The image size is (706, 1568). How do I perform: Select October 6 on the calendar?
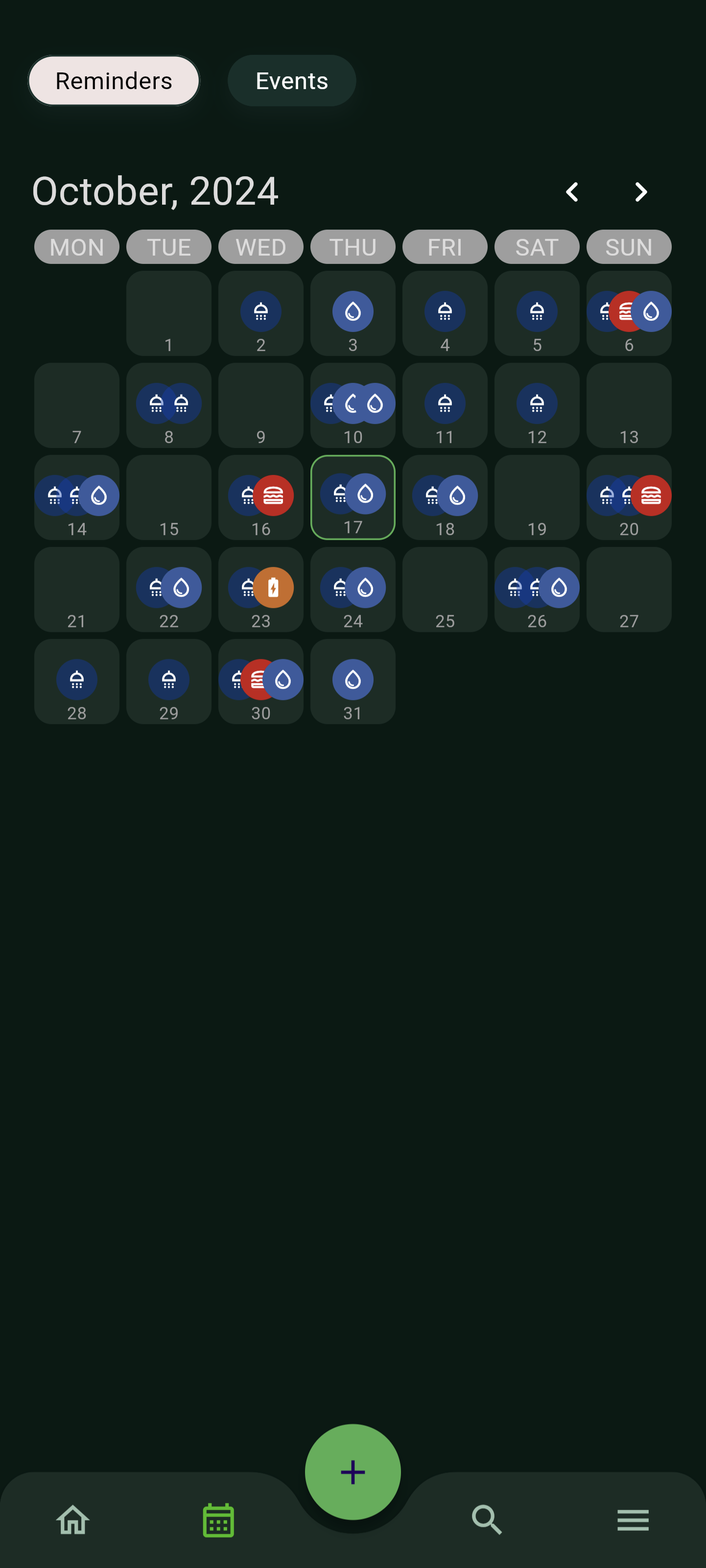coord(629,313)
